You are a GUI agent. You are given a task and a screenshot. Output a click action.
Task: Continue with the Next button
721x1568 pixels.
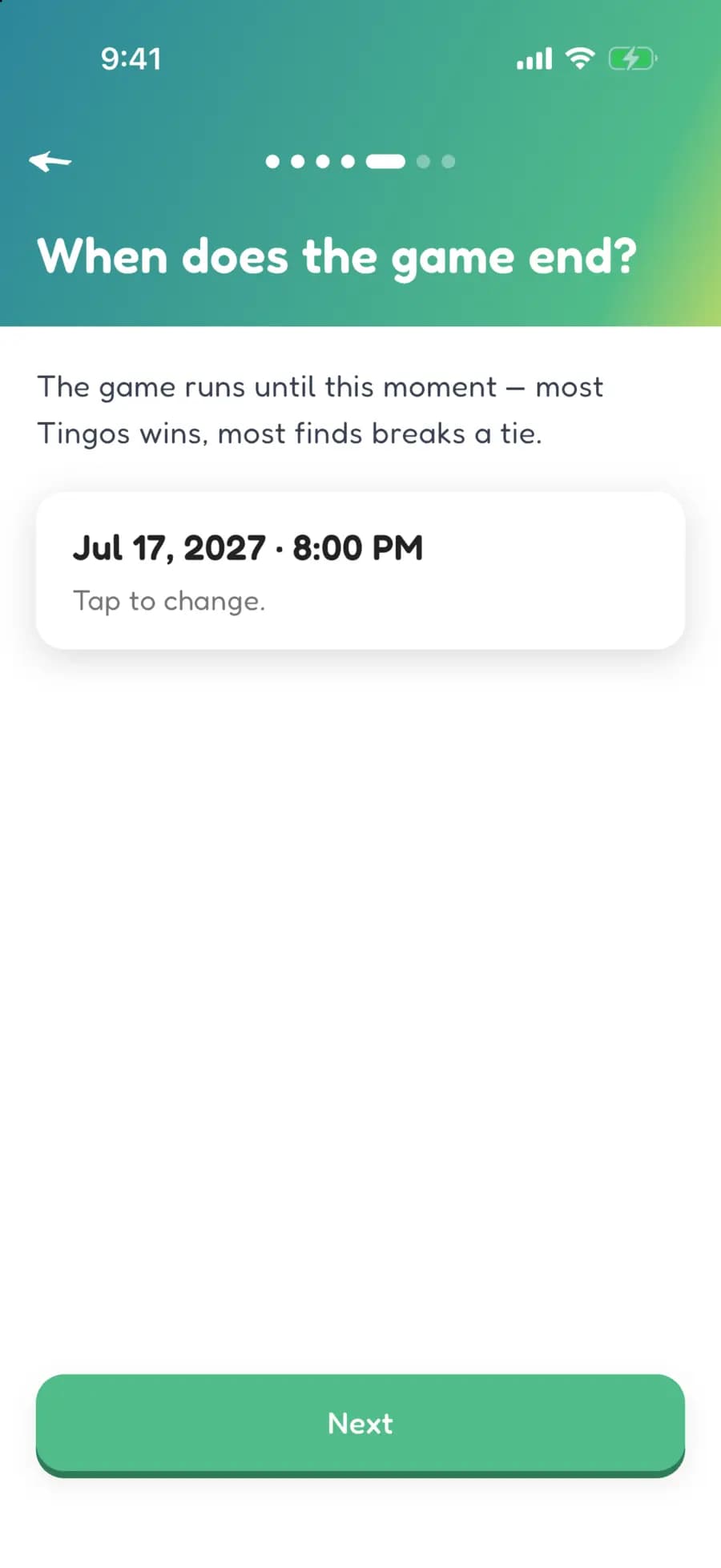(360, 1425)
